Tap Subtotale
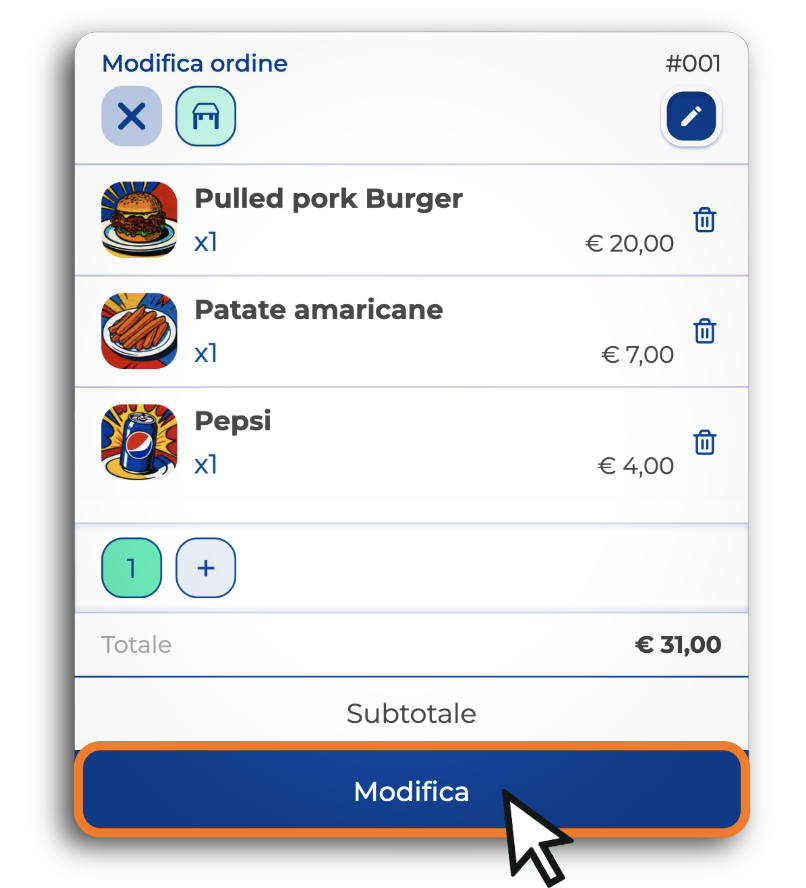This screenshot has width=806, height=888. (x=411, y=714)
